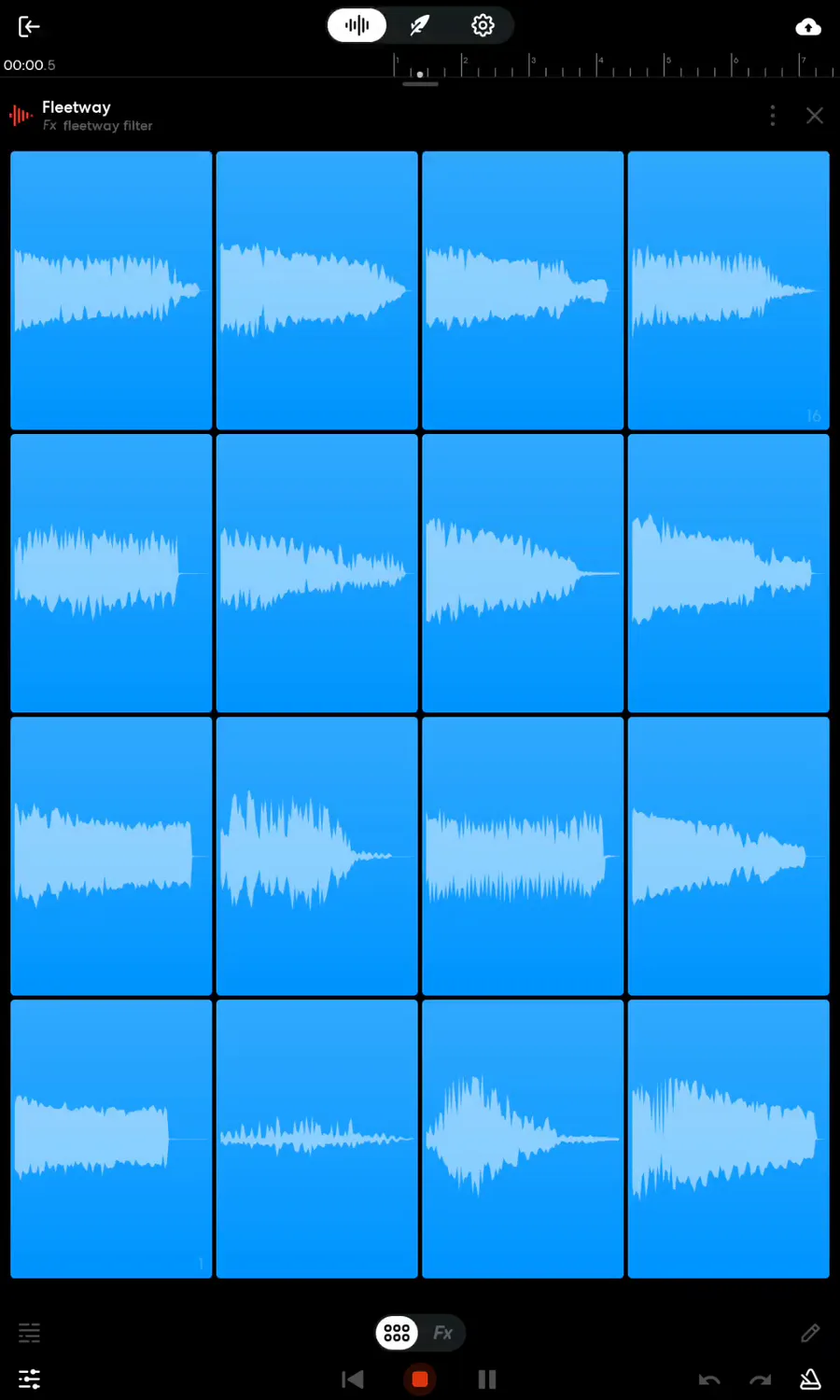Upload the project to the cloud

(x=808, y=27)
